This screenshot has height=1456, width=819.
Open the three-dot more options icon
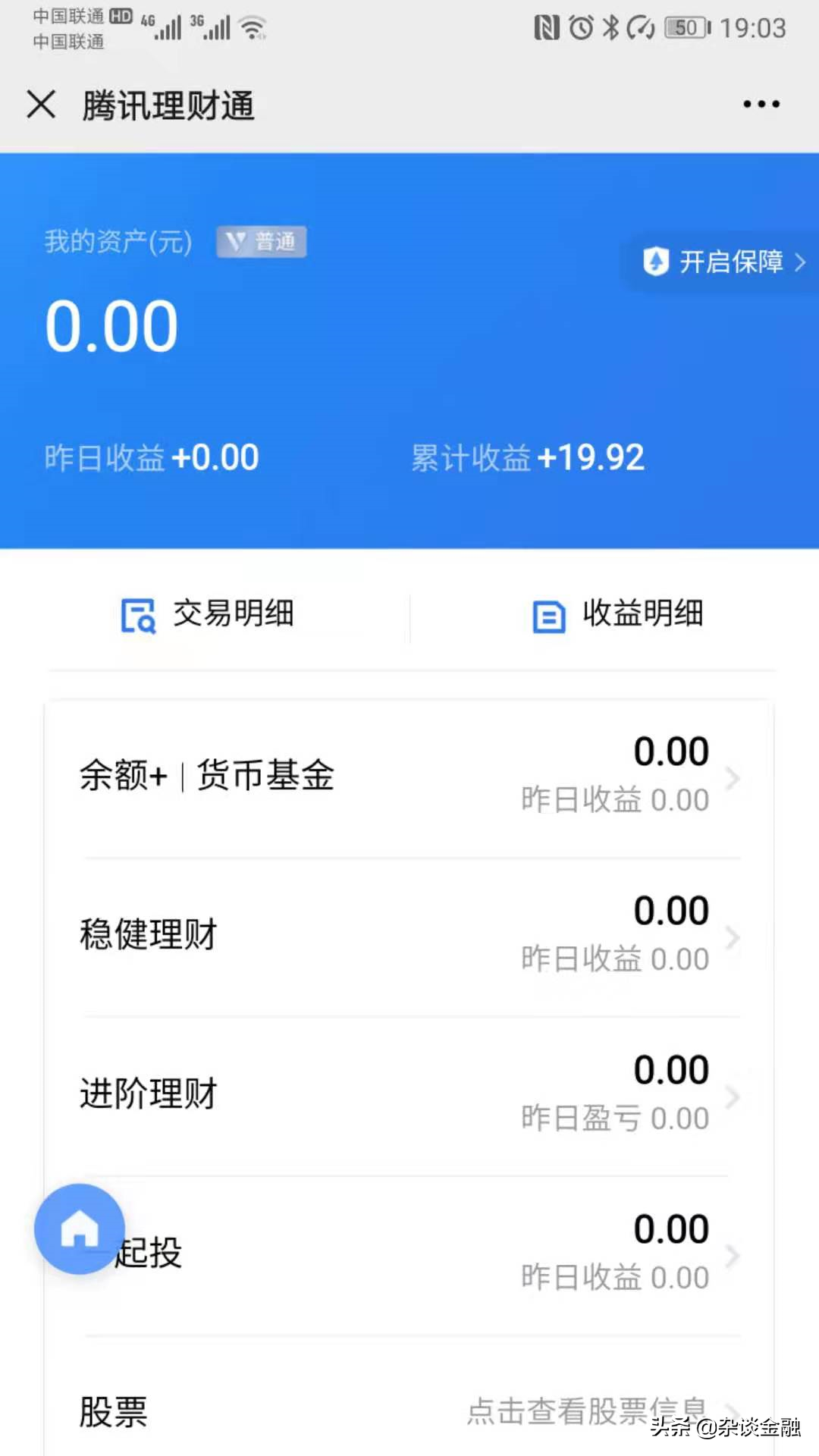tap(761, 104)
